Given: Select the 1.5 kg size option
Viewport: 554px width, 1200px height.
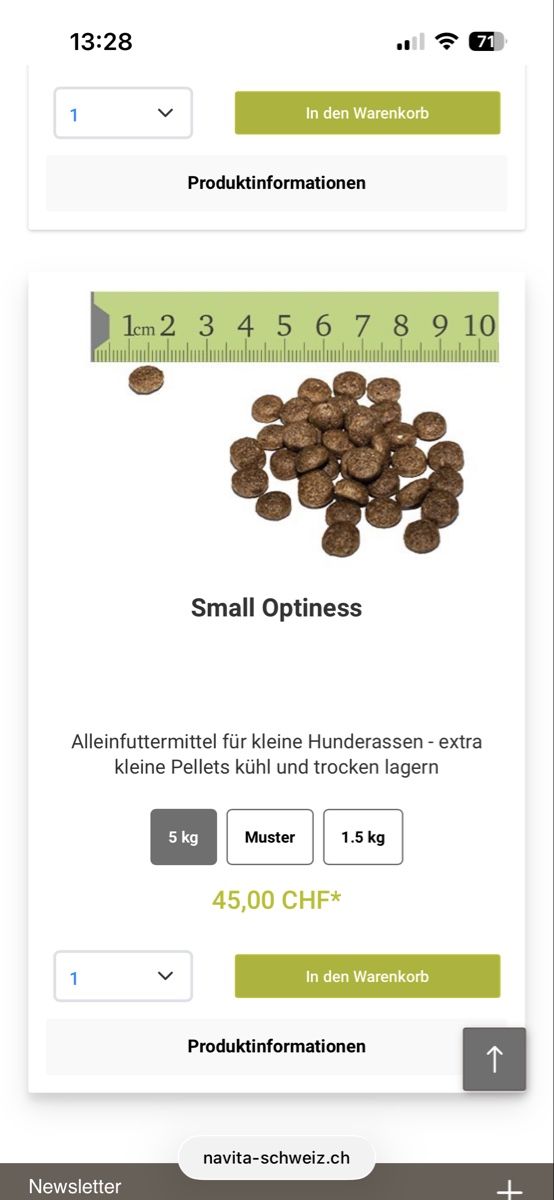Looking at the screenshot, I should (363, 837).
